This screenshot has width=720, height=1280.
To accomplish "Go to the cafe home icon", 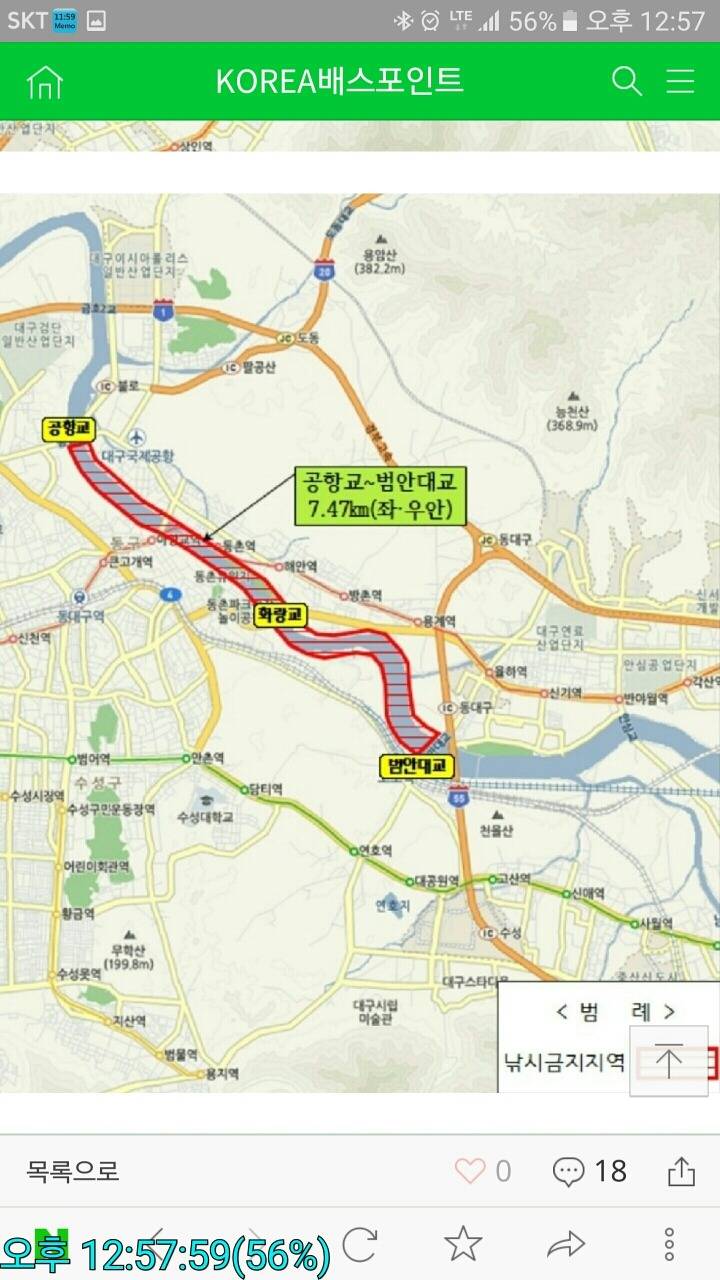I will (x=44, y=82).
